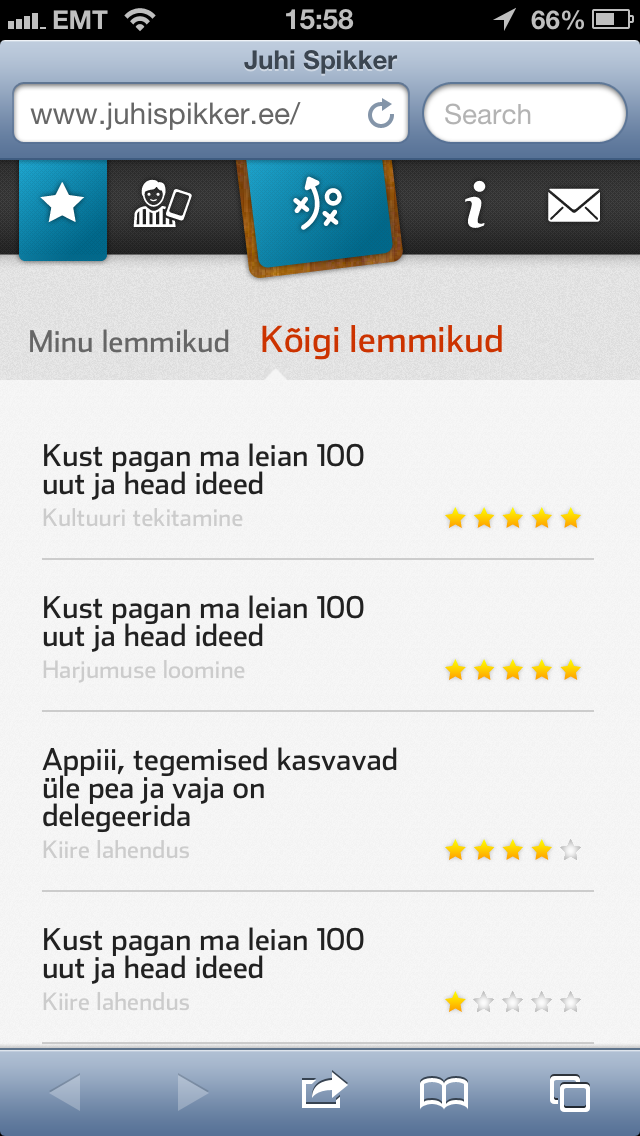
Task: Open the coach with clipboard tab
Action: point(162,206)
